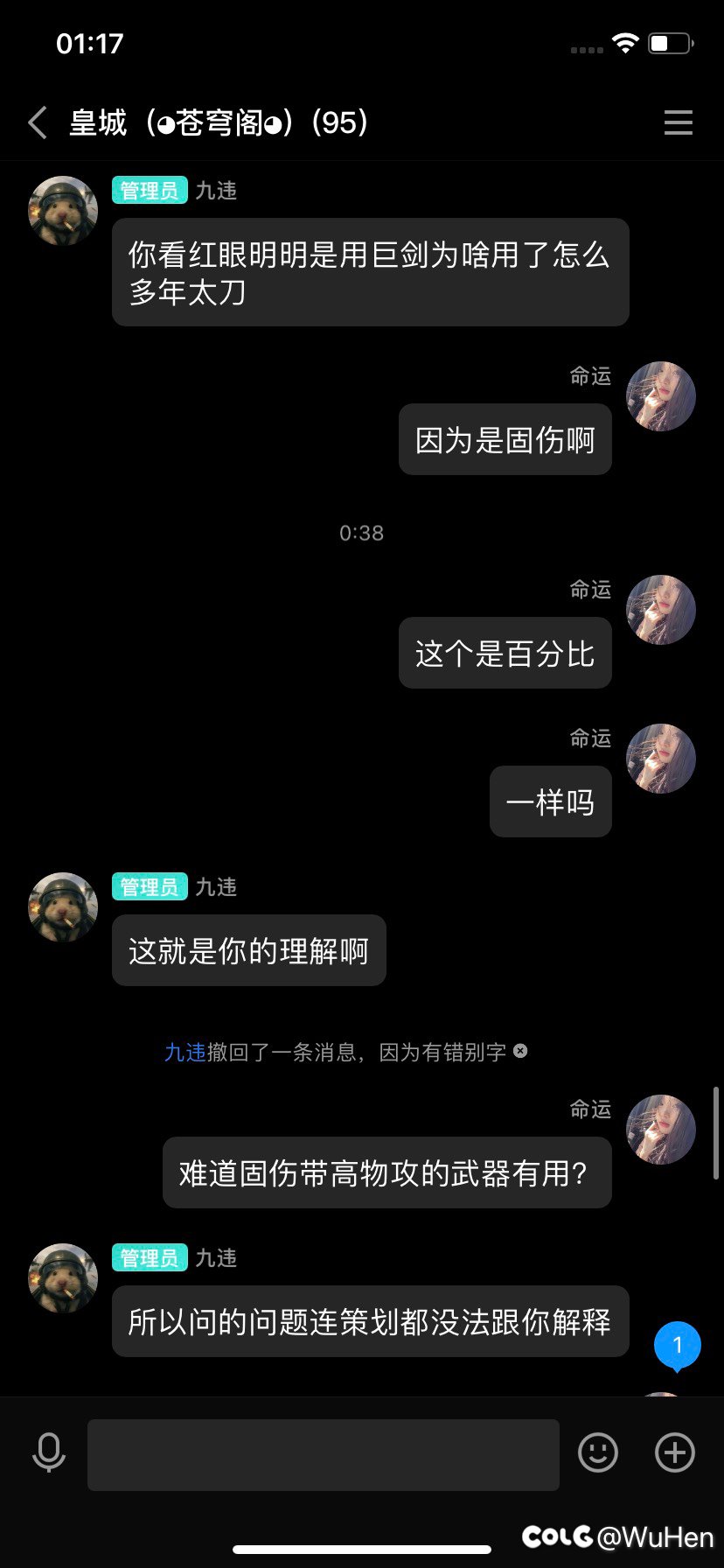
Task: Open the emoji picker icon
Action: pyautogui.click(x=597, y=1452)
